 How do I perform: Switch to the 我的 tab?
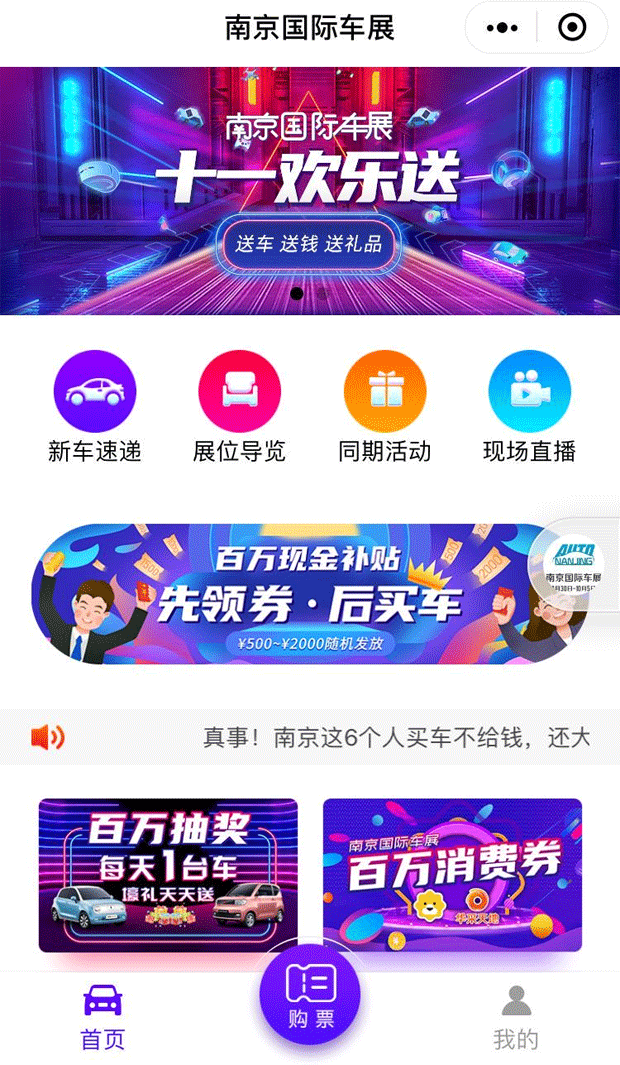pos(516,1016)
